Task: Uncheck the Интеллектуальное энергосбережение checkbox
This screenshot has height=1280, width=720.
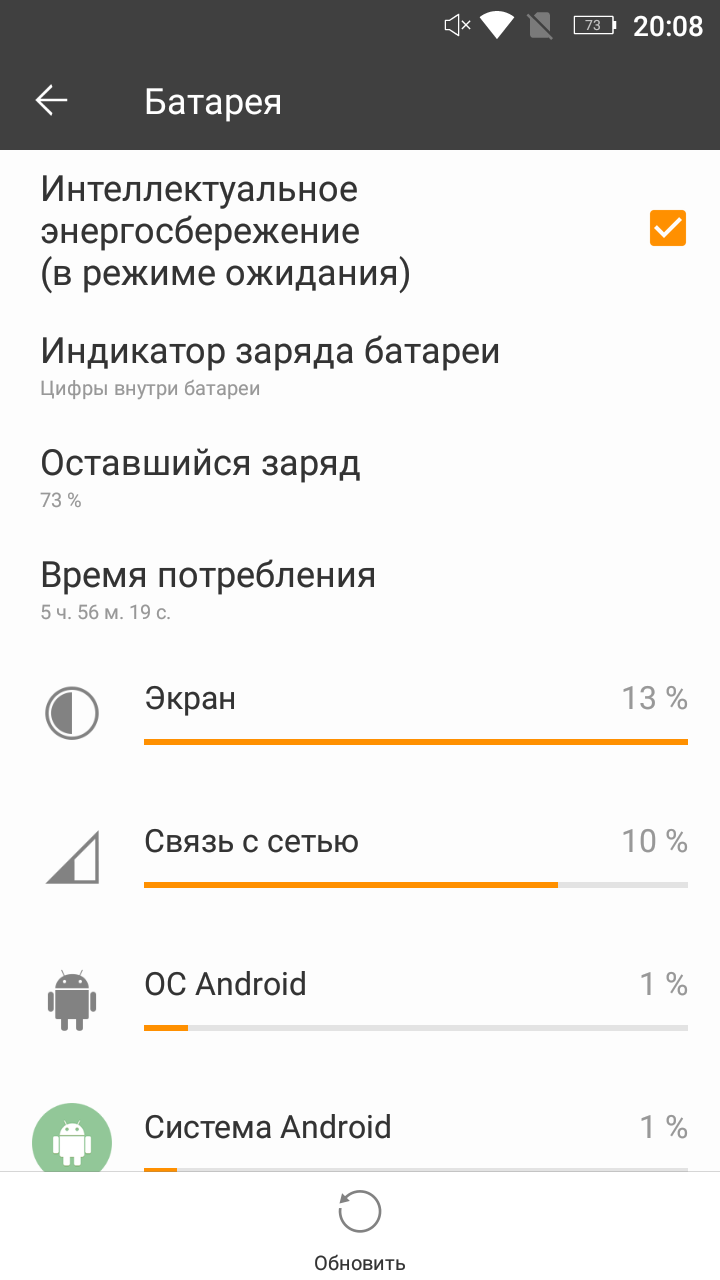Action: pos(667,228)
